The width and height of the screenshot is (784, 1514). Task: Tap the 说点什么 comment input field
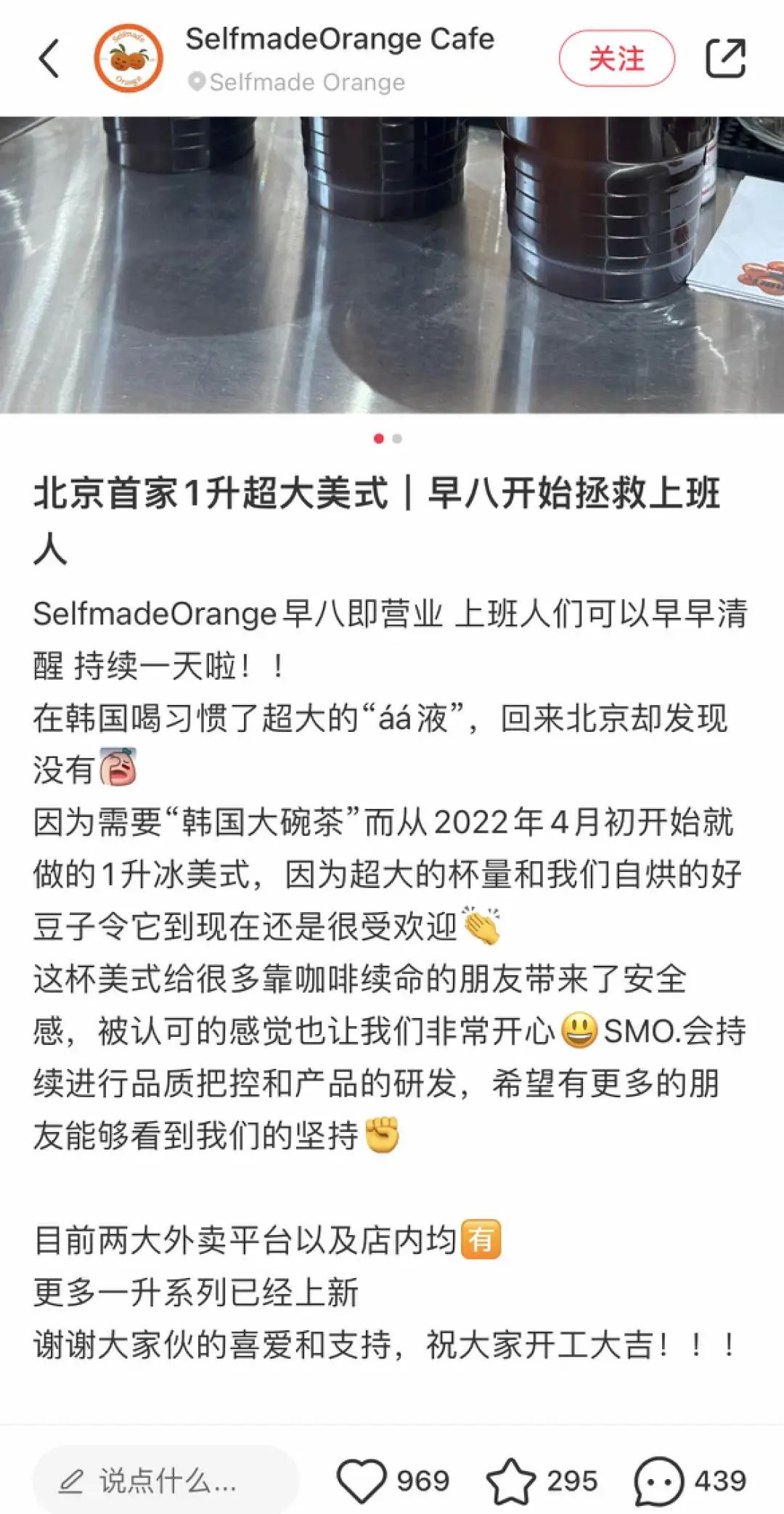(166, 1480)
